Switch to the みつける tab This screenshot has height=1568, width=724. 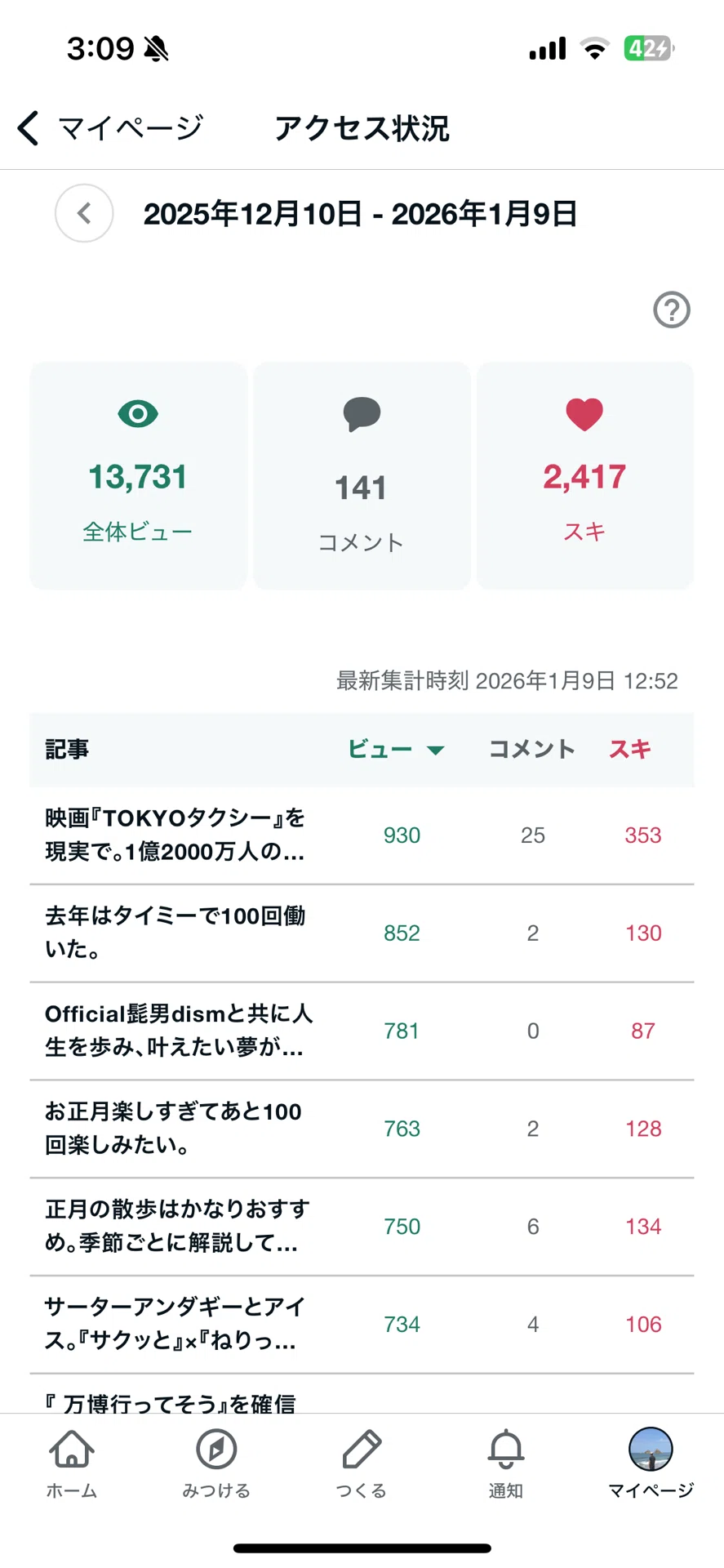pyautogui.click(x=216, y=1463)
